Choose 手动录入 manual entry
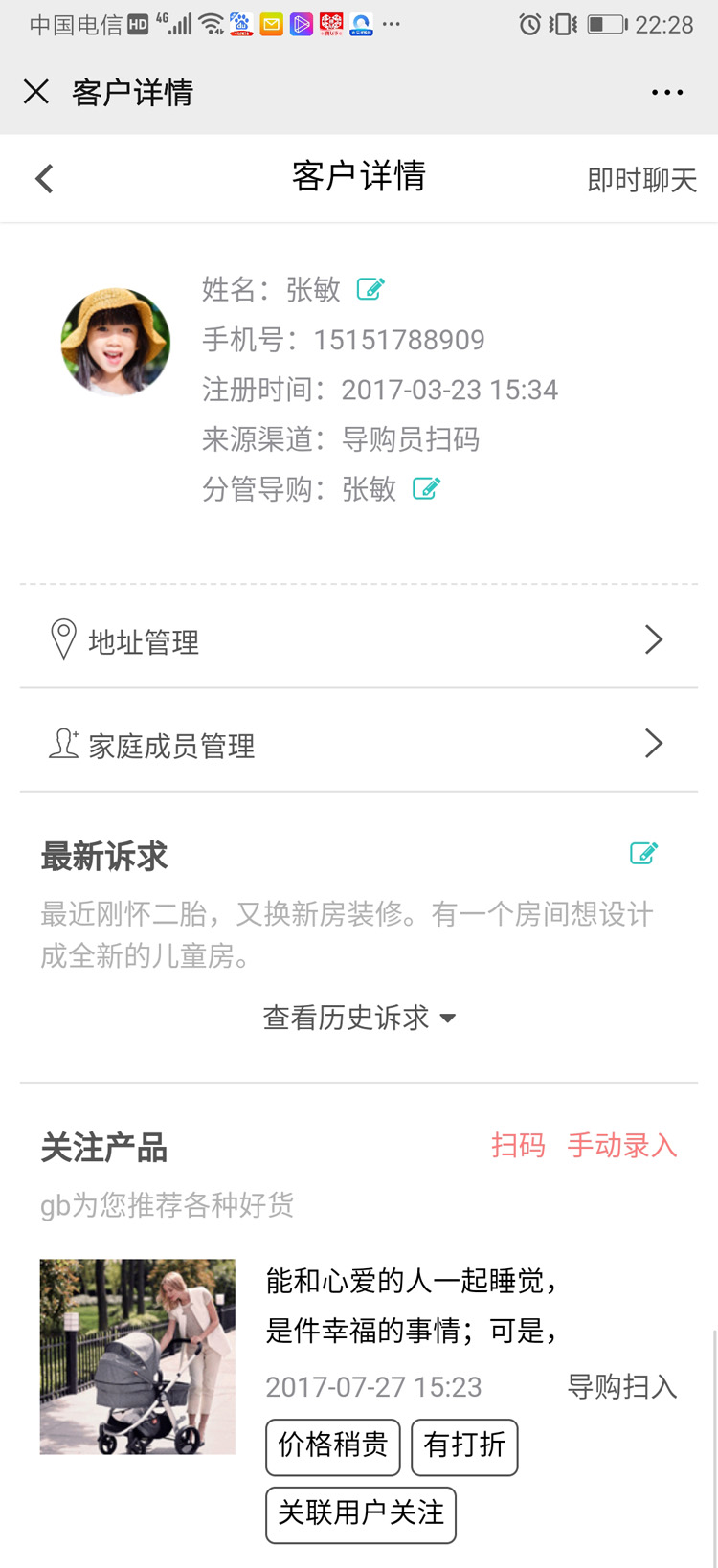This screenshot has width=718, height=1568. click(x=622, y=1146)
